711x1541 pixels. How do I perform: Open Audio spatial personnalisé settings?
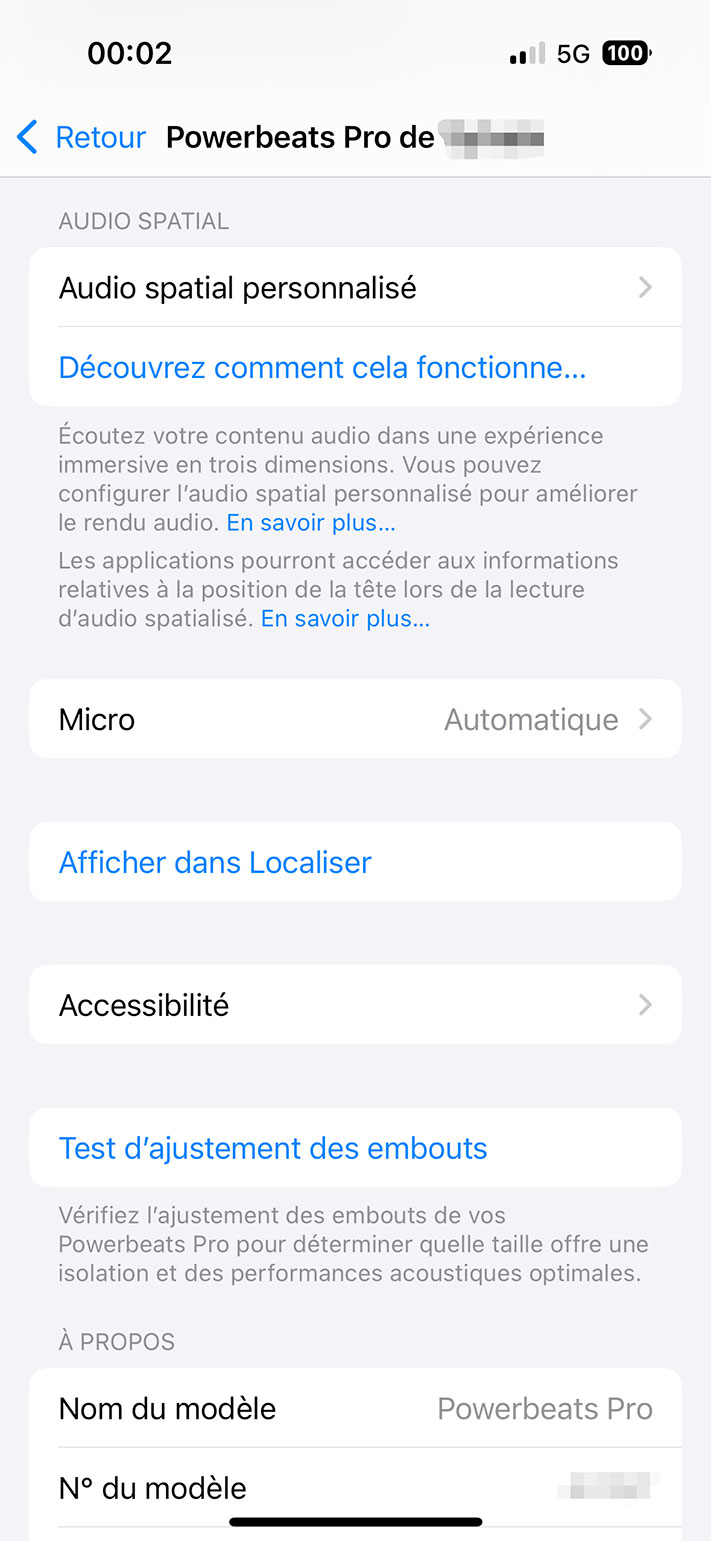tap(355, 288)
